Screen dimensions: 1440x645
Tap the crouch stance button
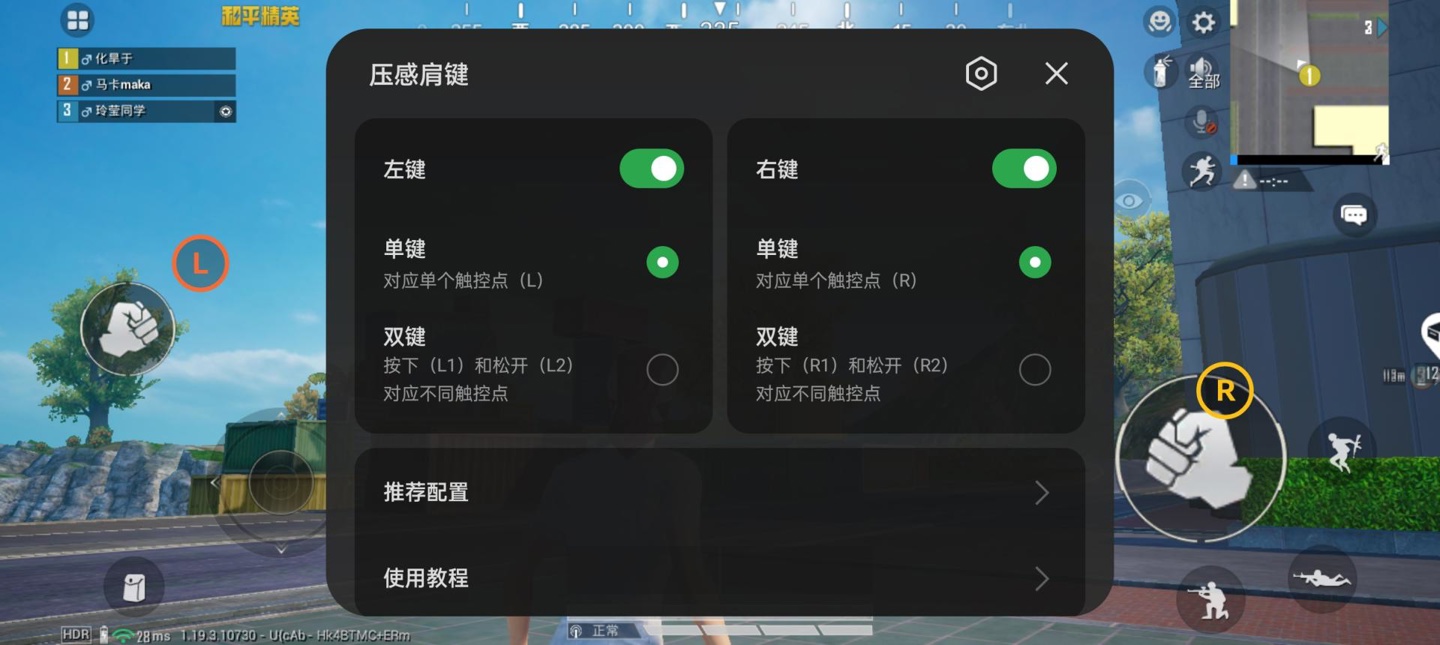point(1212,597)
